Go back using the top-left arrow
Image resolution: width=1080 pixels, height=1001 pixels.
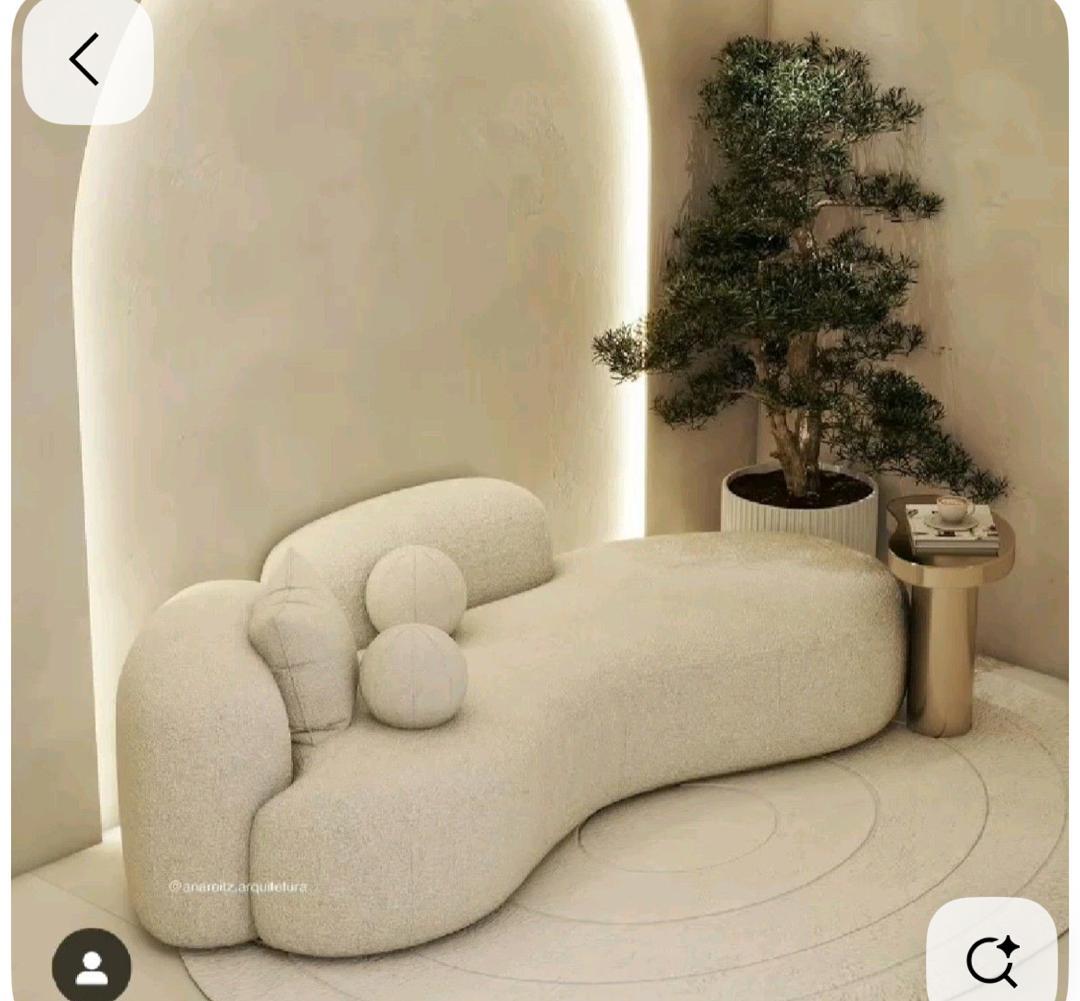tap(86, 60)
